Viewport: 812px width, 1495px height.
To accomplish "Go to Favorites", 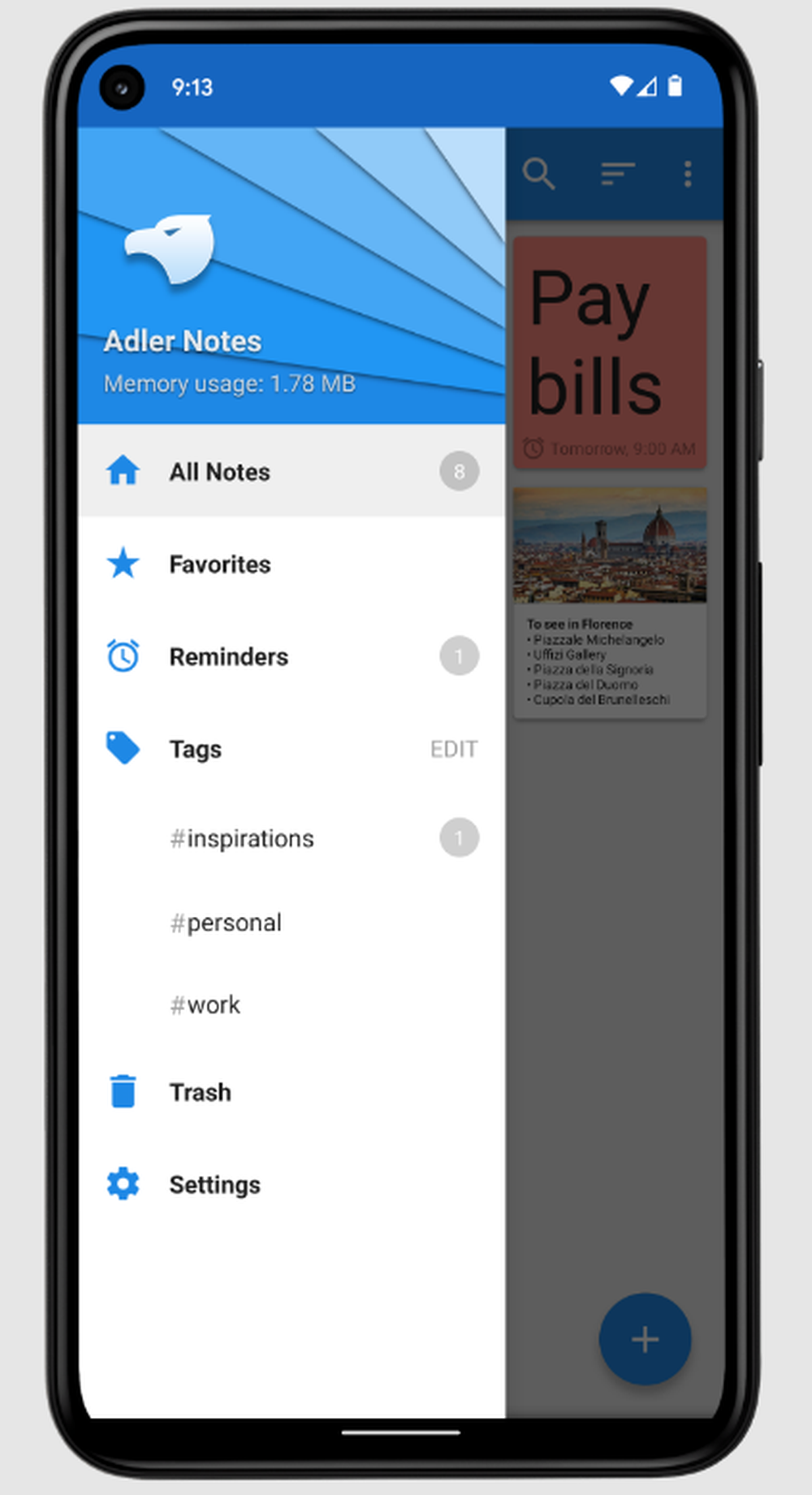I will click(x=219, y=564).
